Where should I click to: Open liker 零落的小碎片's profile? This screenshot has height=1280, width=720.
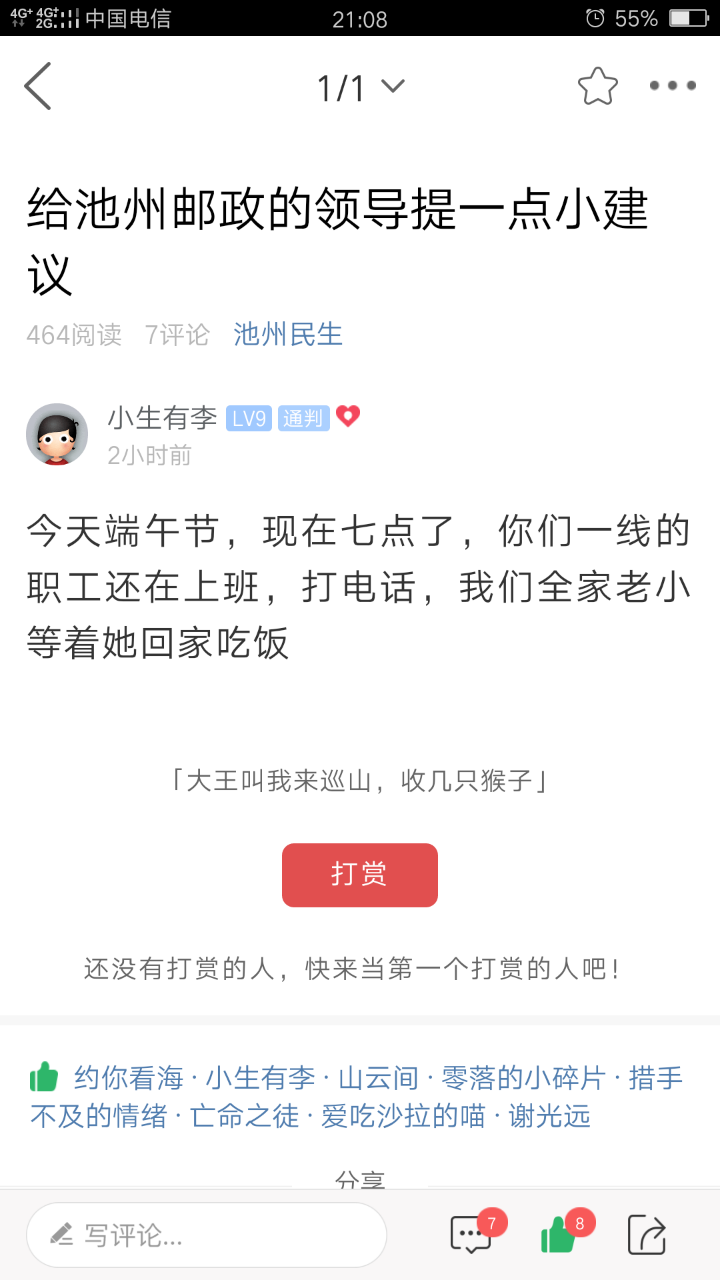(x=524, y=1078)
